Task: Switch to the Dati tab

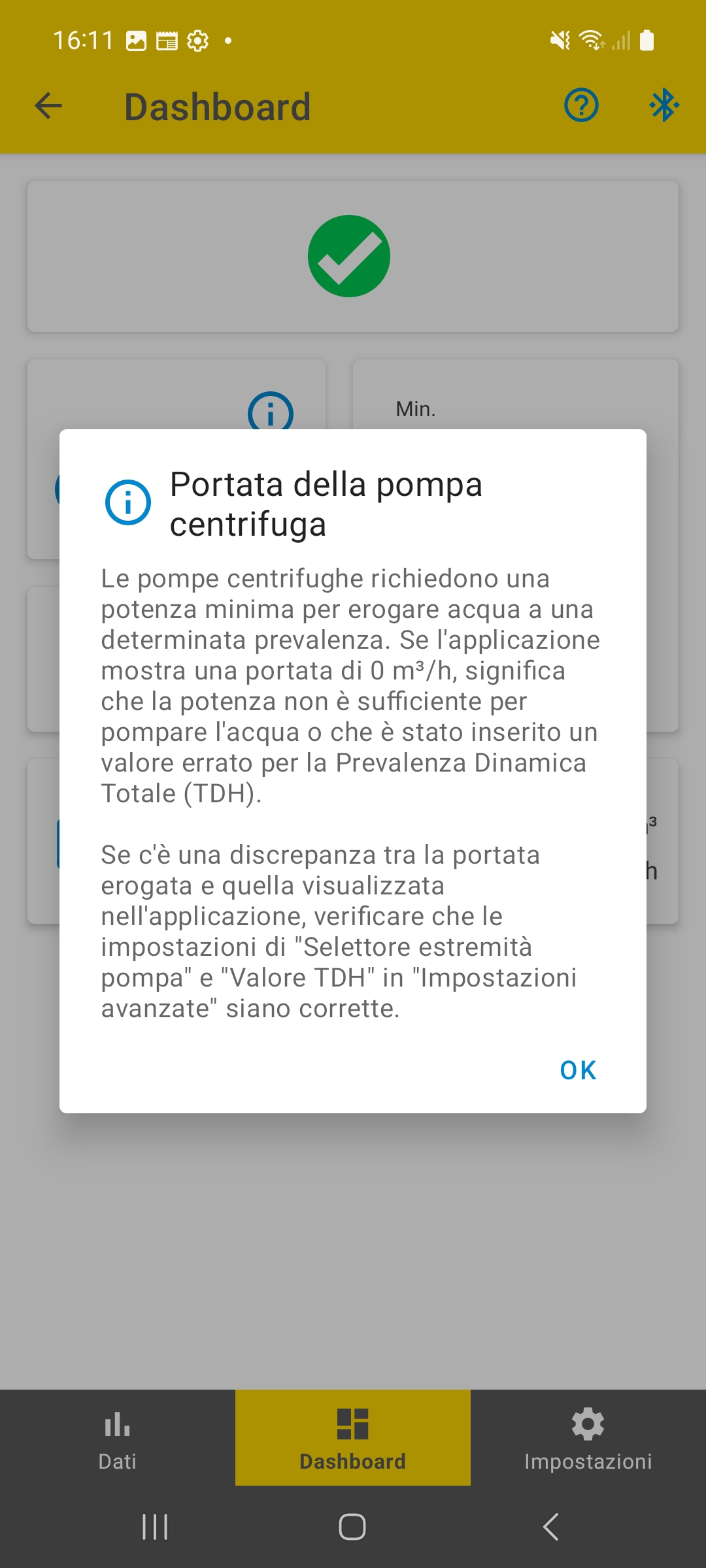Action: point(118,1437)
